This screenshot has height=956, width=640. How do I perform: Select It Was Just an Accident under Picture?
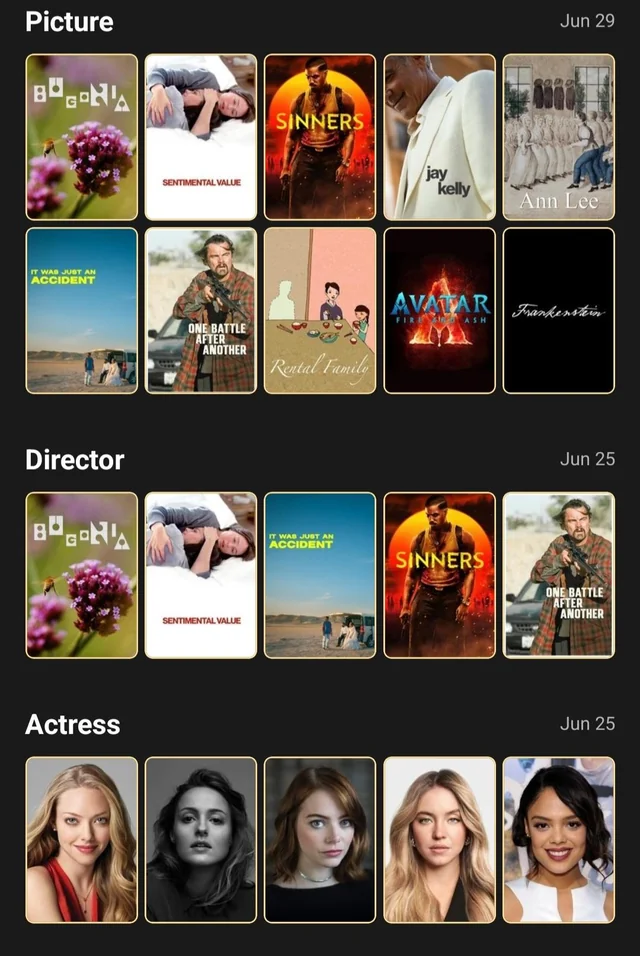(x=81, y=310)
